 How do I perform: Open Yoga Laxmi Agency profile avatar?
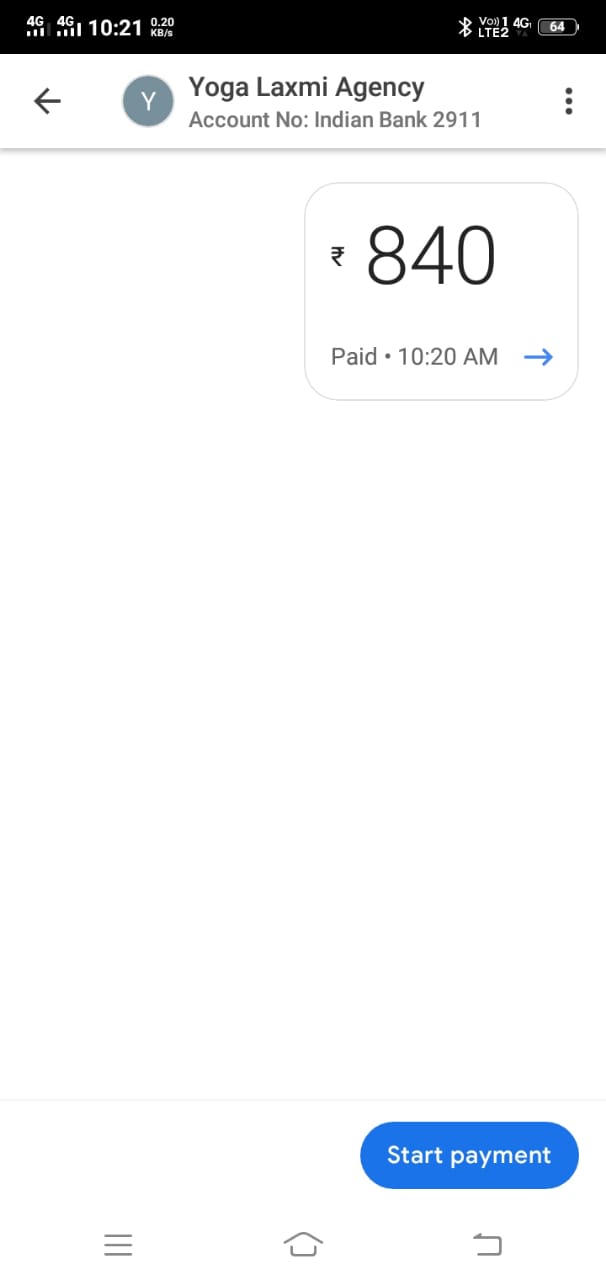tap(148, 101)
